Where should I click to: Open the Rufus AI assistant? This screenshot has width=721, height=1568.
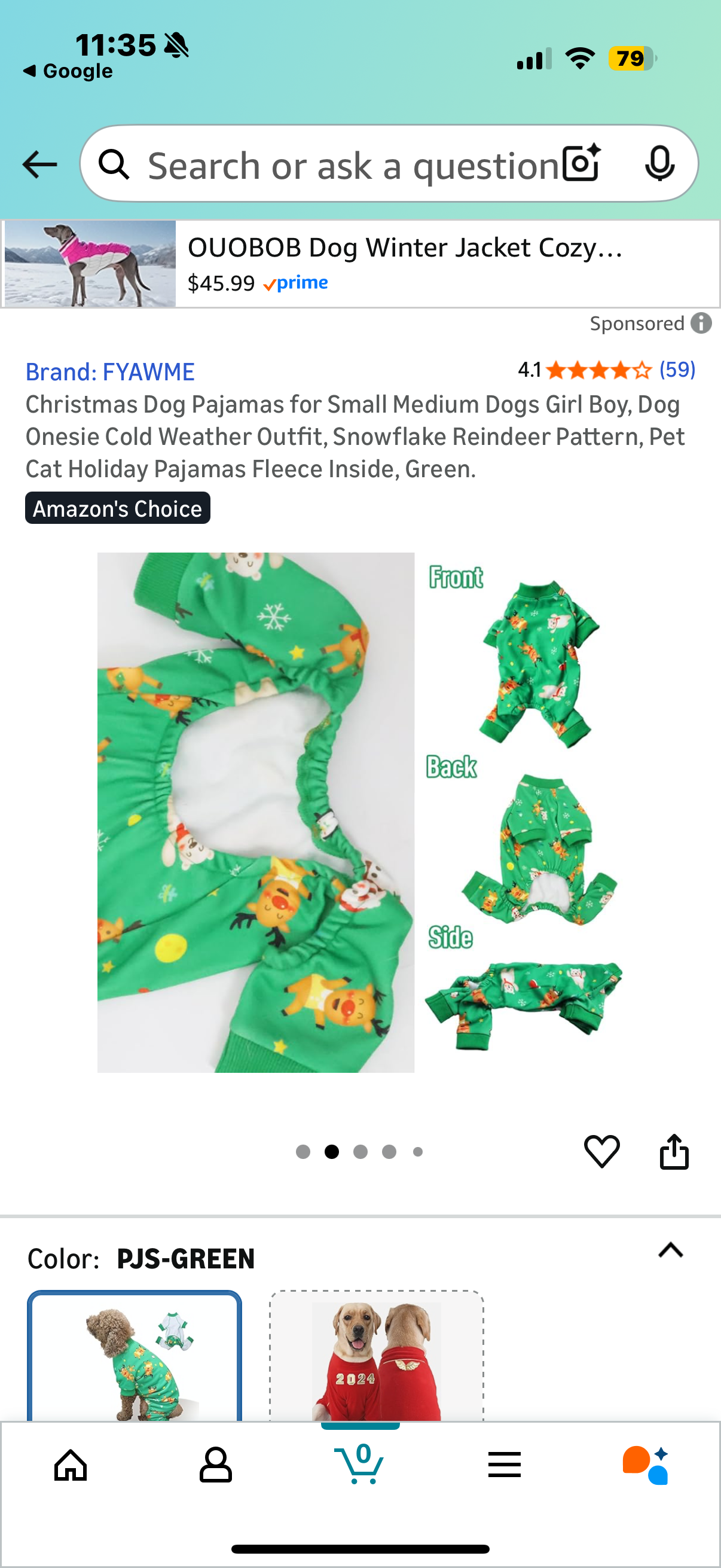click(646, 1465)
